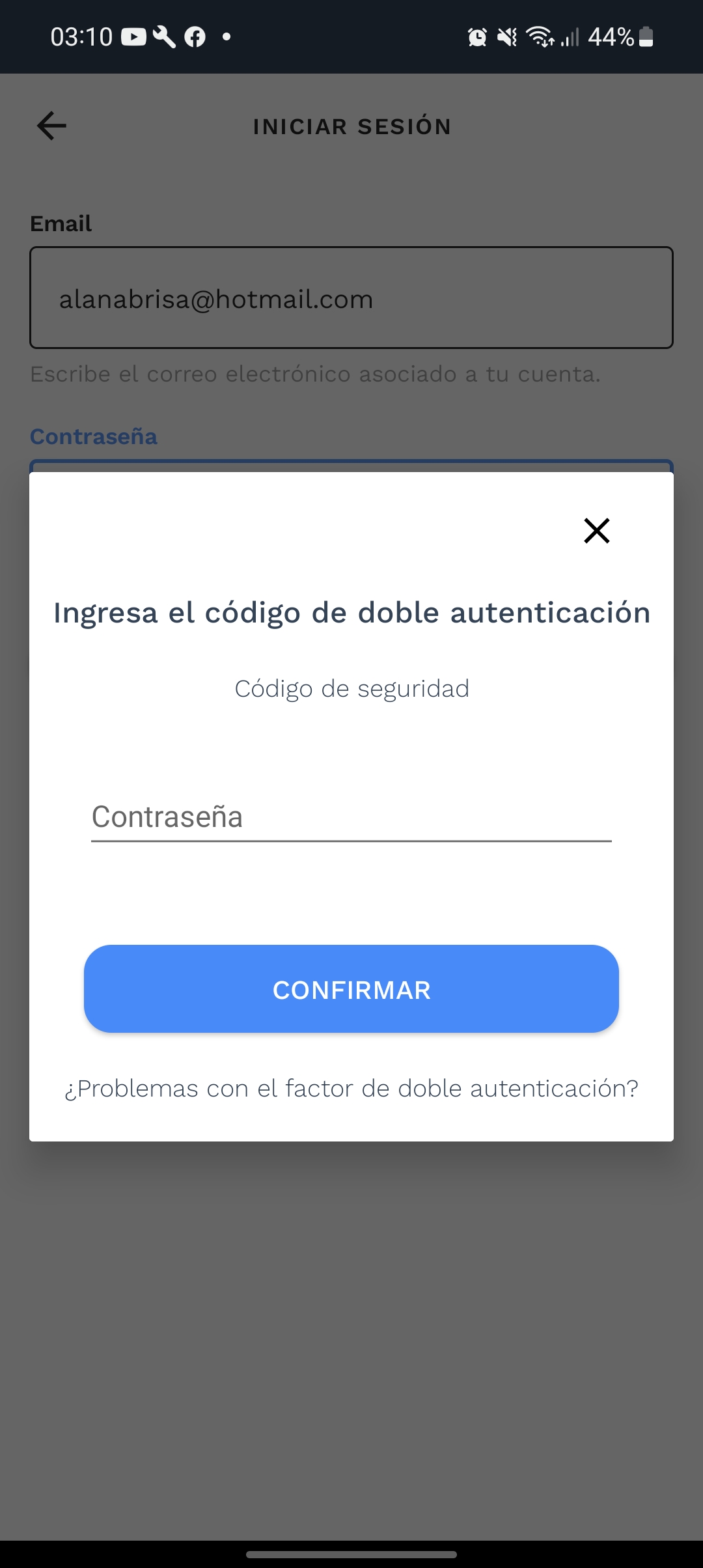Viewport: 703px width, 1568px height.
Task: Close the double authentication dialog
Action: 596,531
